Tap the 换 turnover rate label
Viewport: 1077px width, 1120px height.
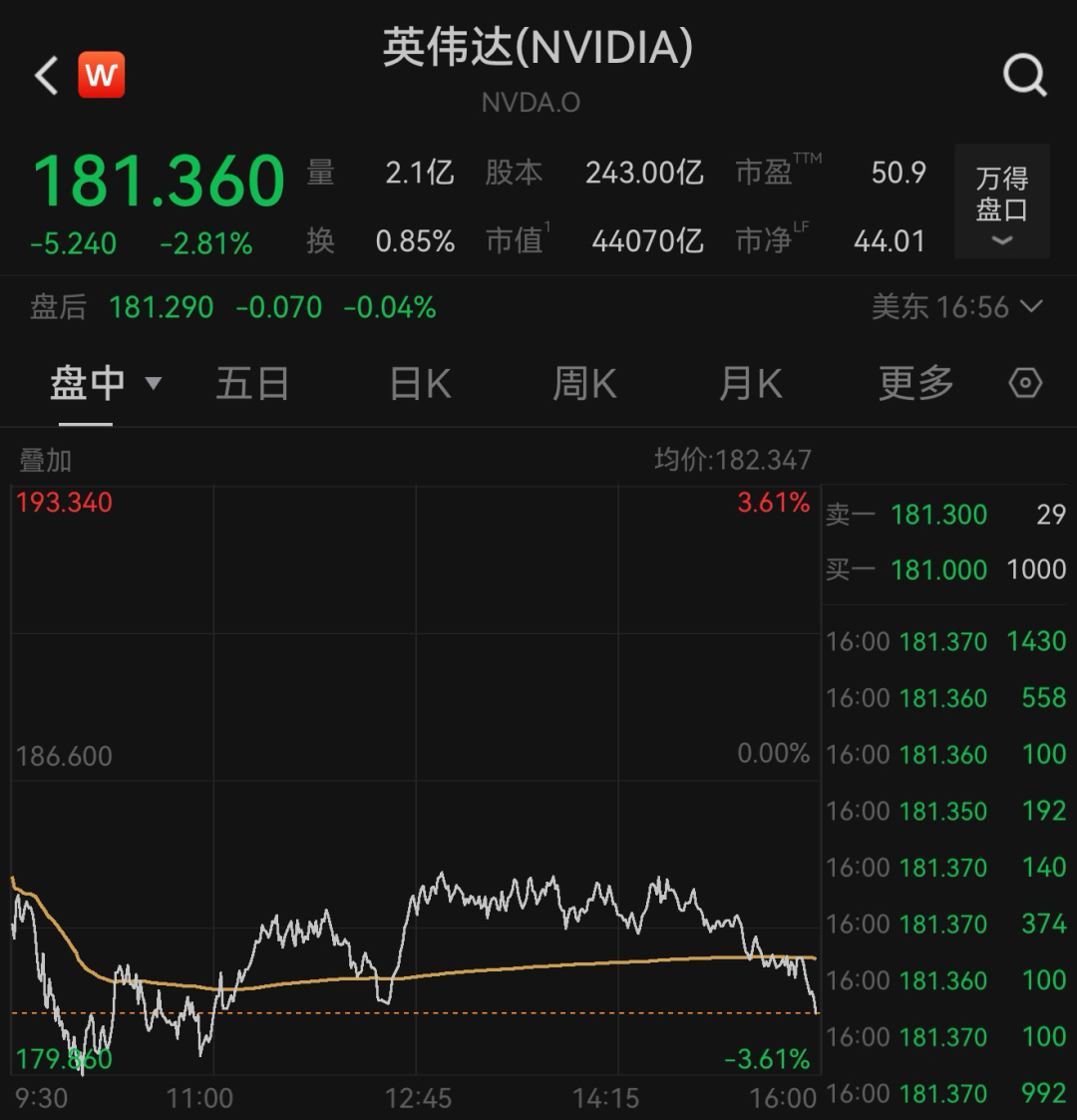[x=321, y=240]
